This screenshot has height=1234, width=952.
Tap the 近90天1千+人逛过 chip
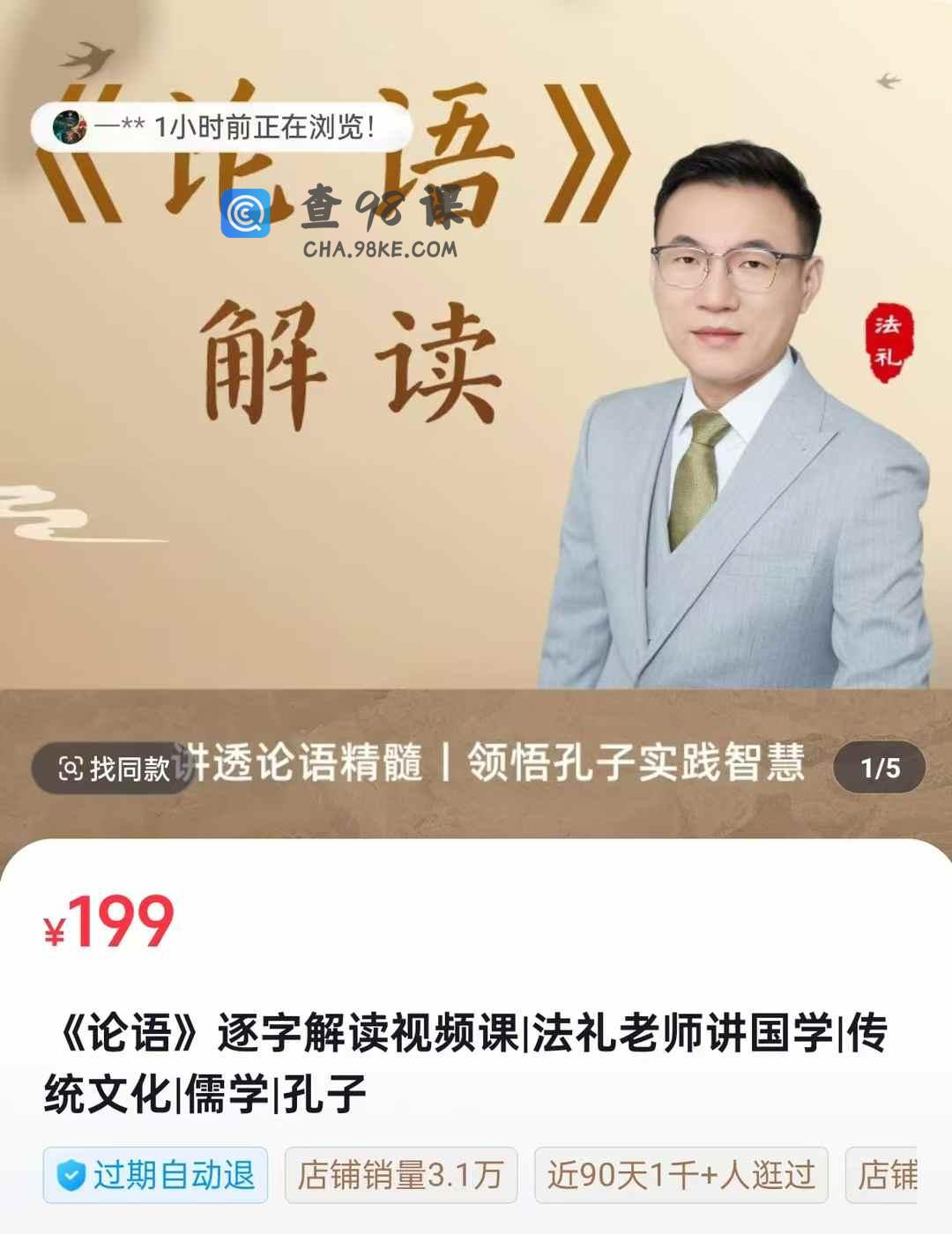click(681, 1175)
